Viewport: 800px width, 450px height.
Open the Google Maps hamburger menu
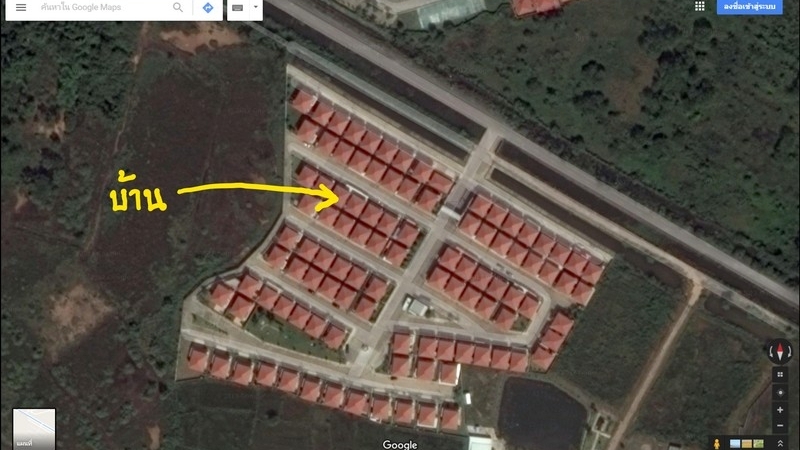click(x=21, y=7)
